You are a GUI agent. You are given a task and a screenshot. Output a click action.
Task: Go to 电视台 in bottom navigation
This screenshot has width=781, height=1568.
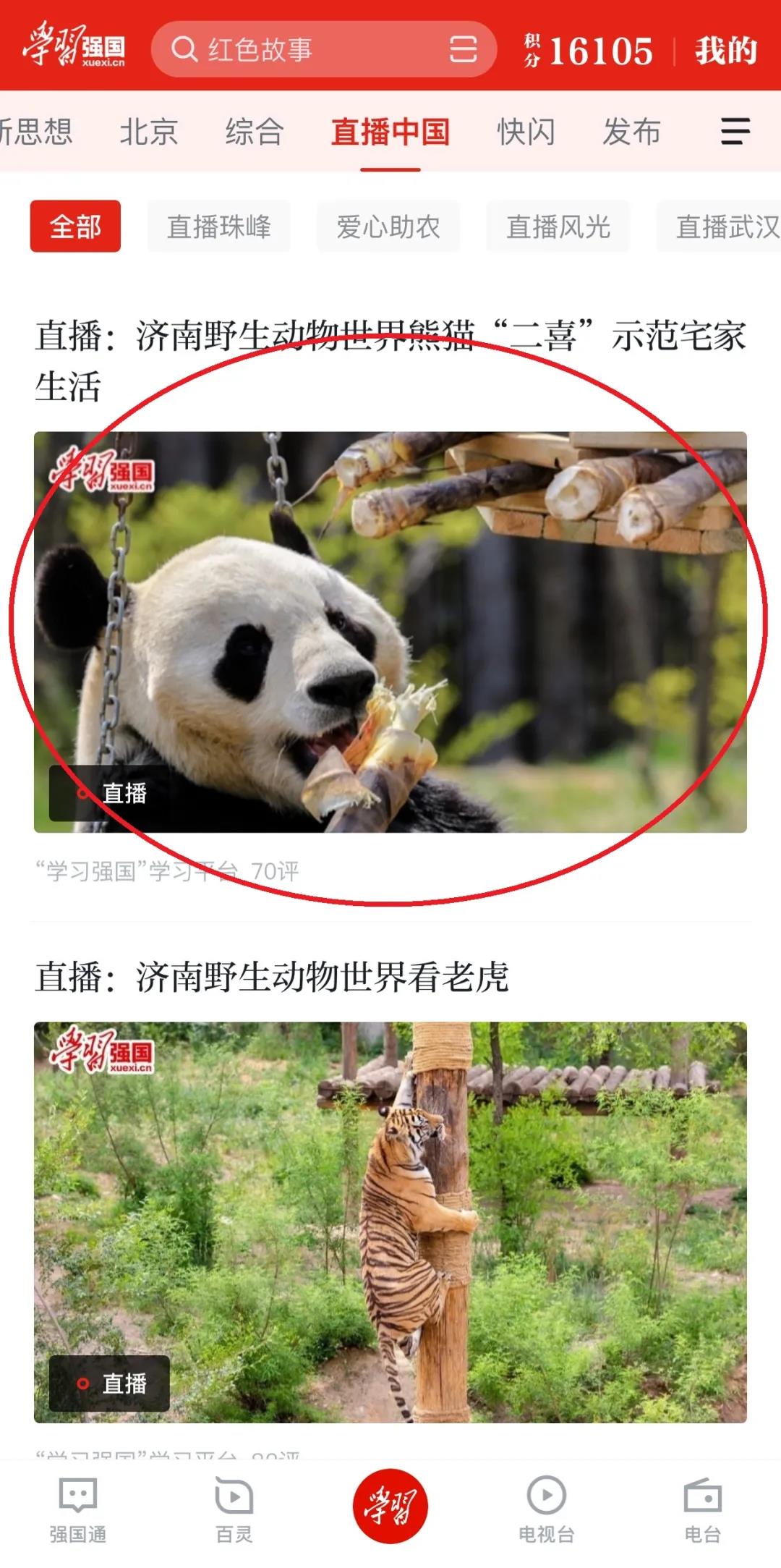(x=546, y=1510)
